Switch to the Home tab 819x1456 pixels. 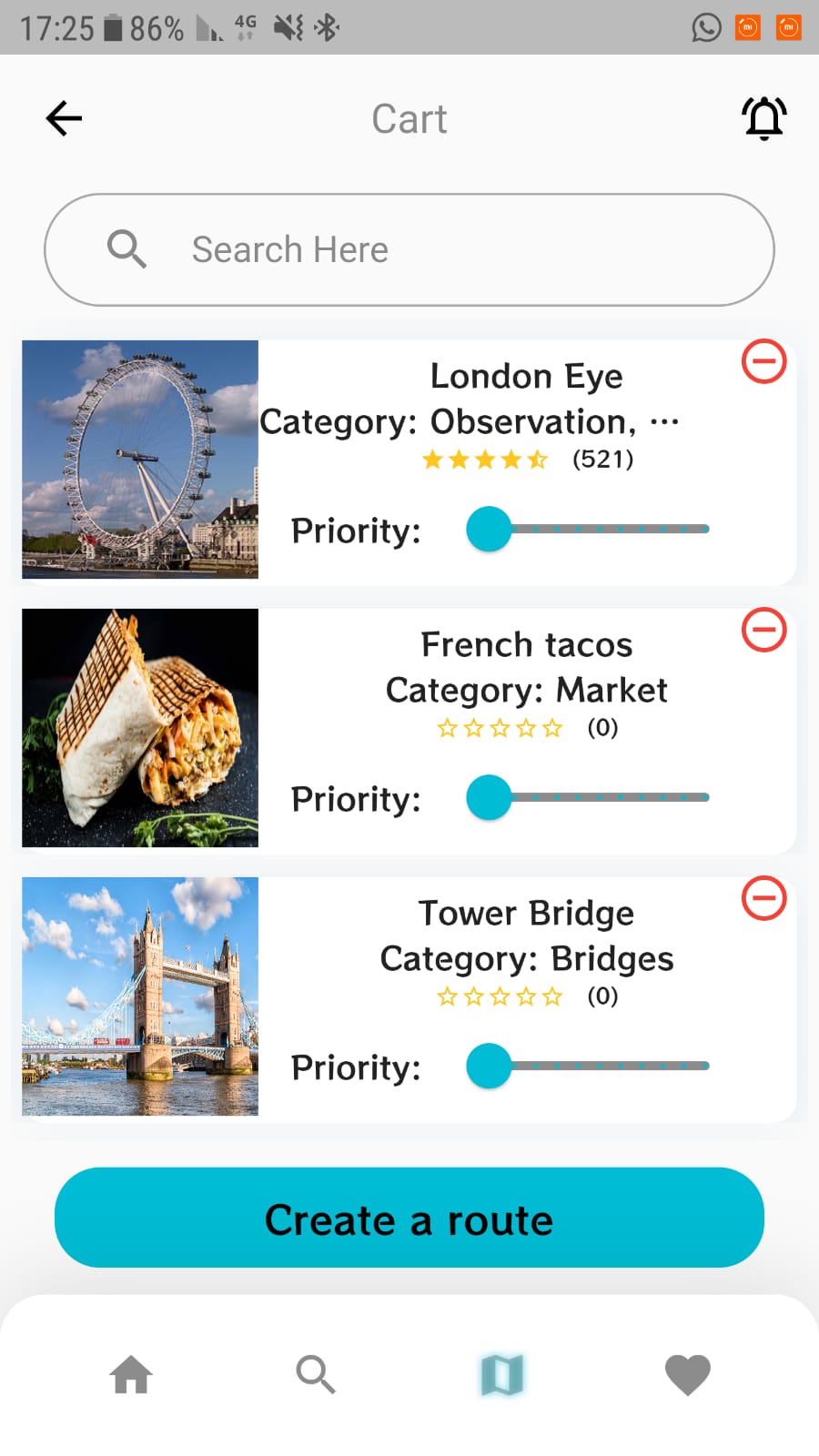tap(131, 1374)
